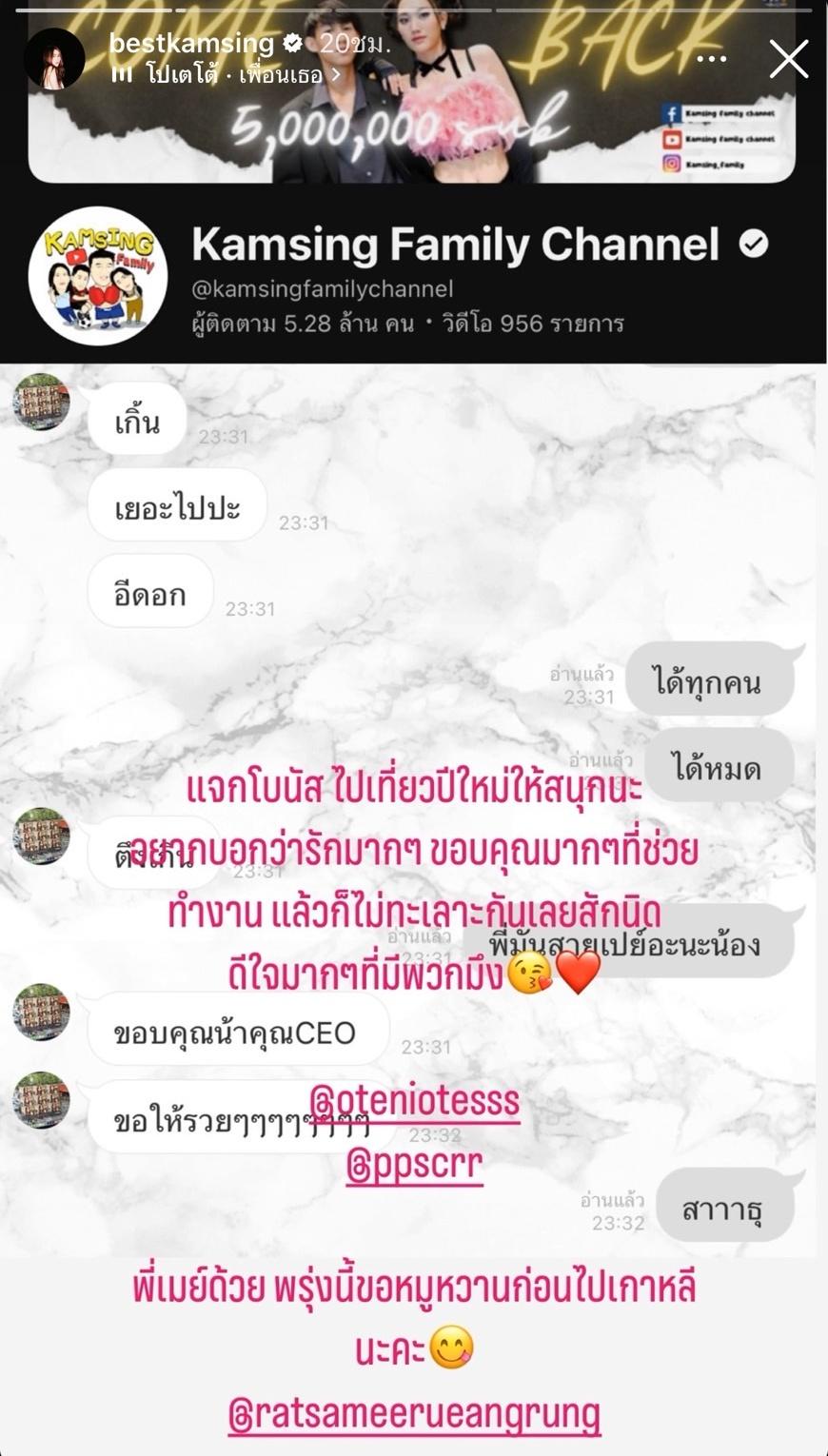Open the @ratsameerueangrung mention
Screen dimensions: 828x1456
(414, 1413)
